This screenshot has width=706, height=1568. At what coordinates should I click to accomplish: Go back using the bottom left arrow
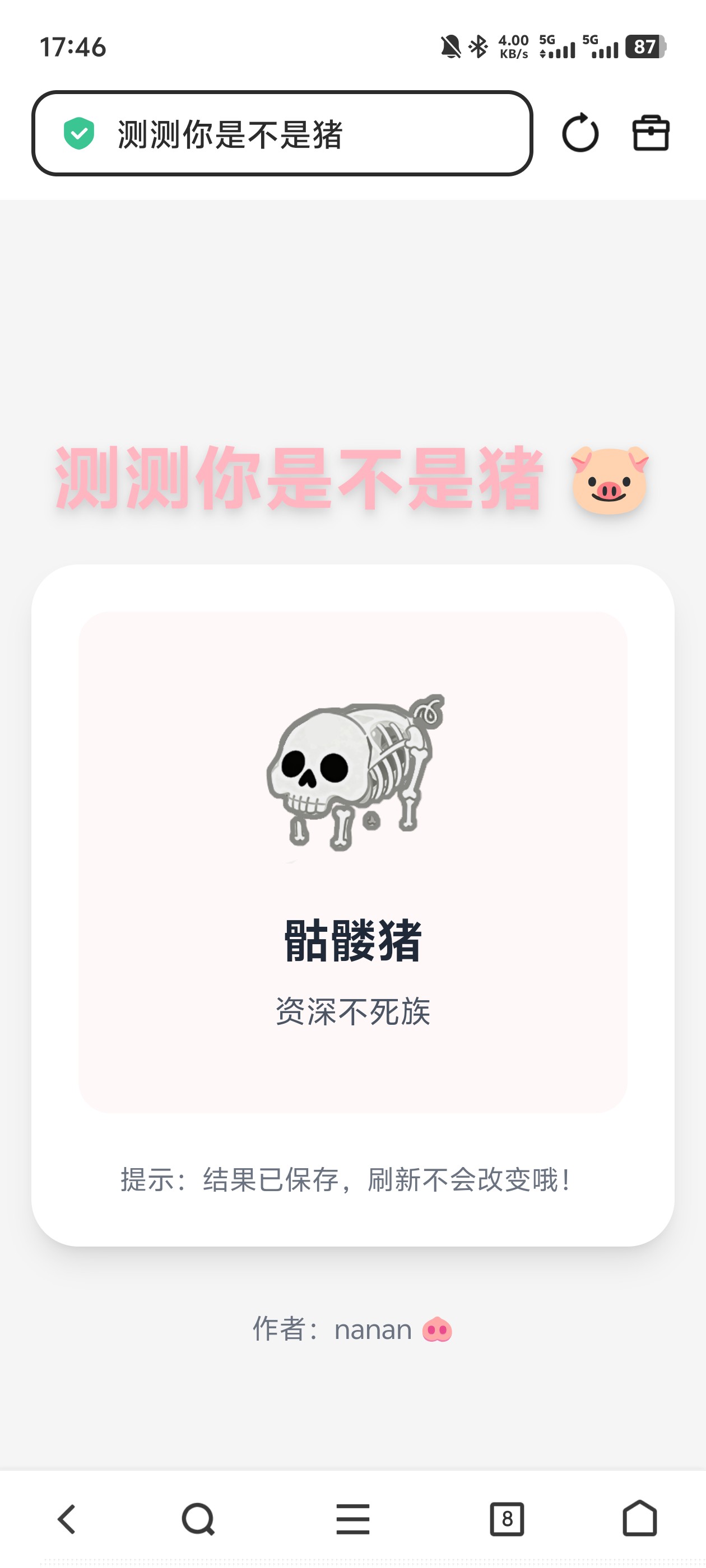67,1519
